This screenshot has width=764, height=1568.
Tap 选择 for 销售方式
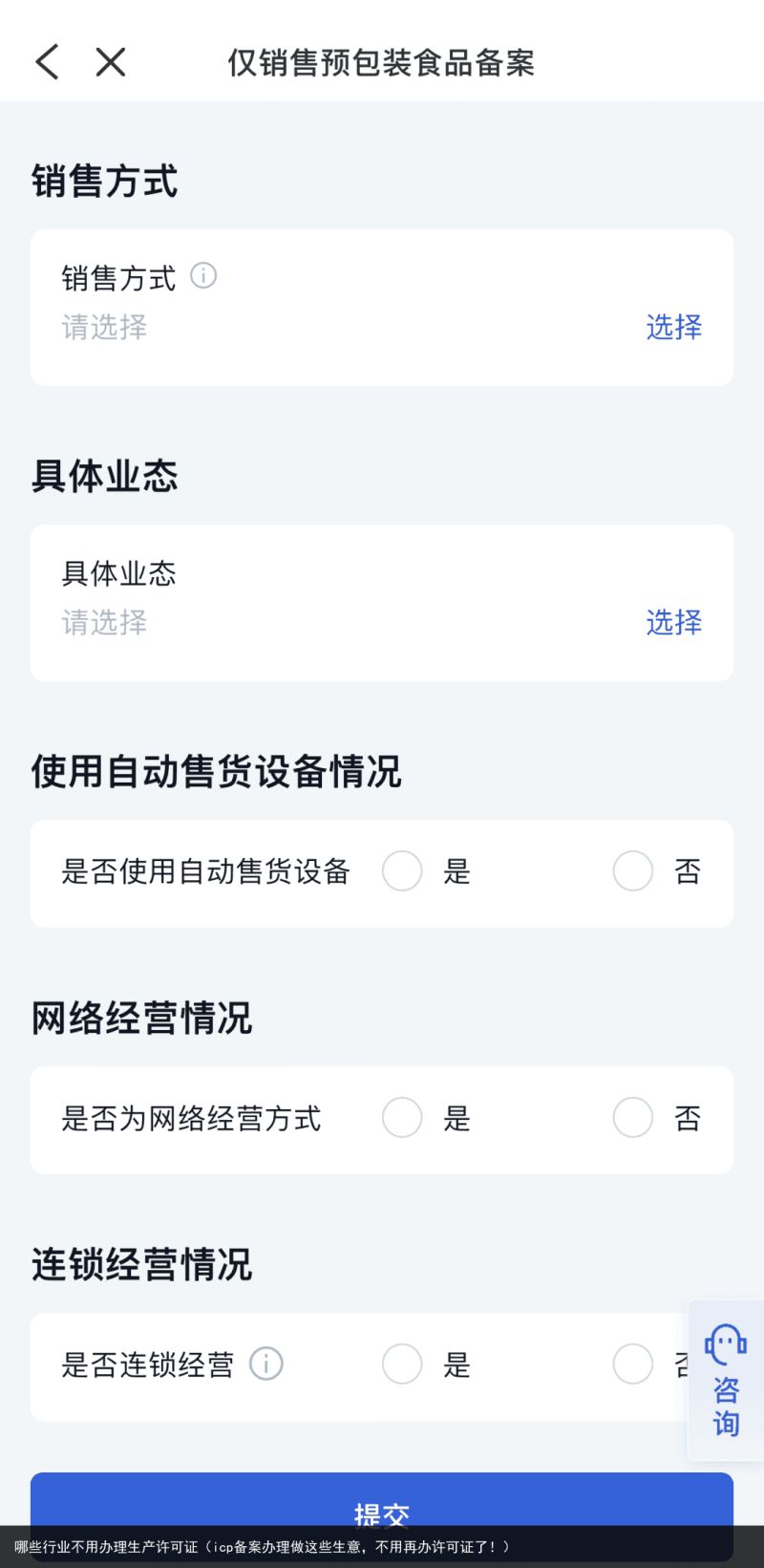(x=673, y=327)
